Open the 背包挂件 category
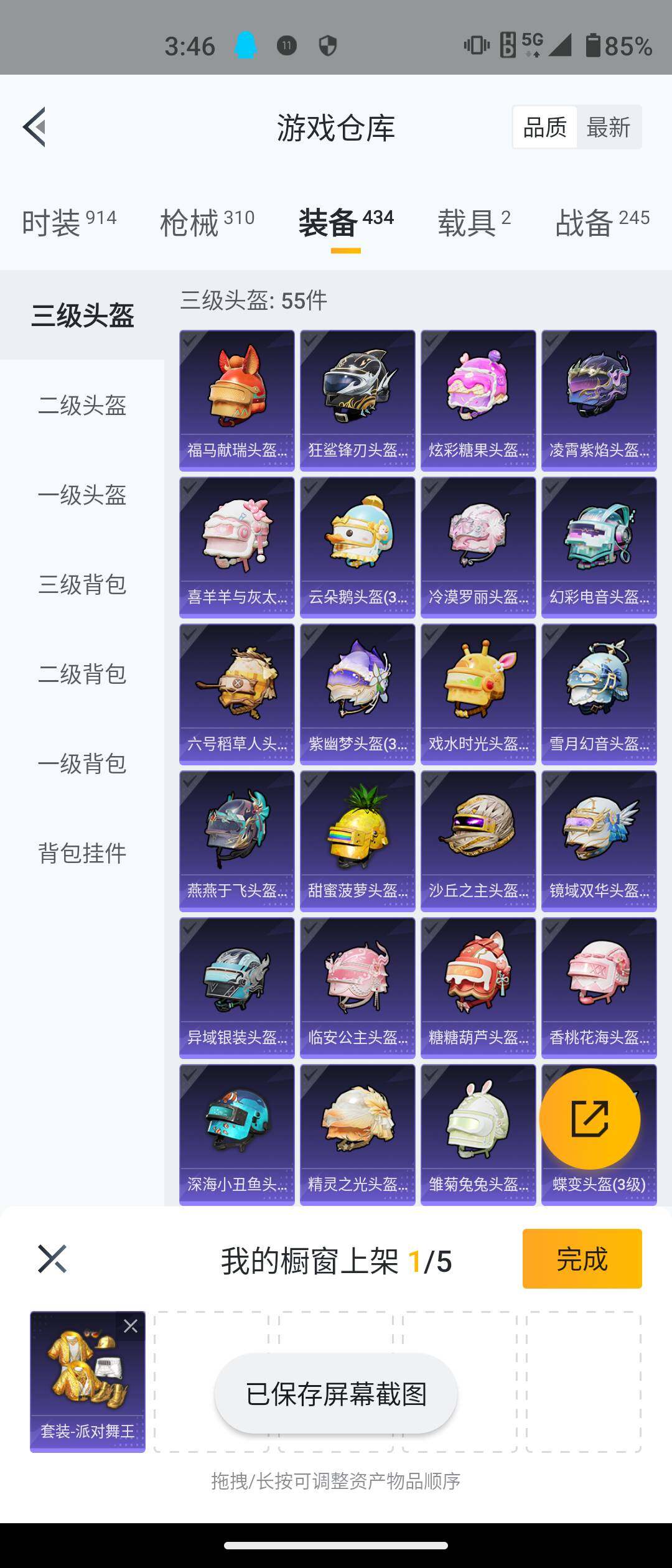 click(x=83, y=856)
